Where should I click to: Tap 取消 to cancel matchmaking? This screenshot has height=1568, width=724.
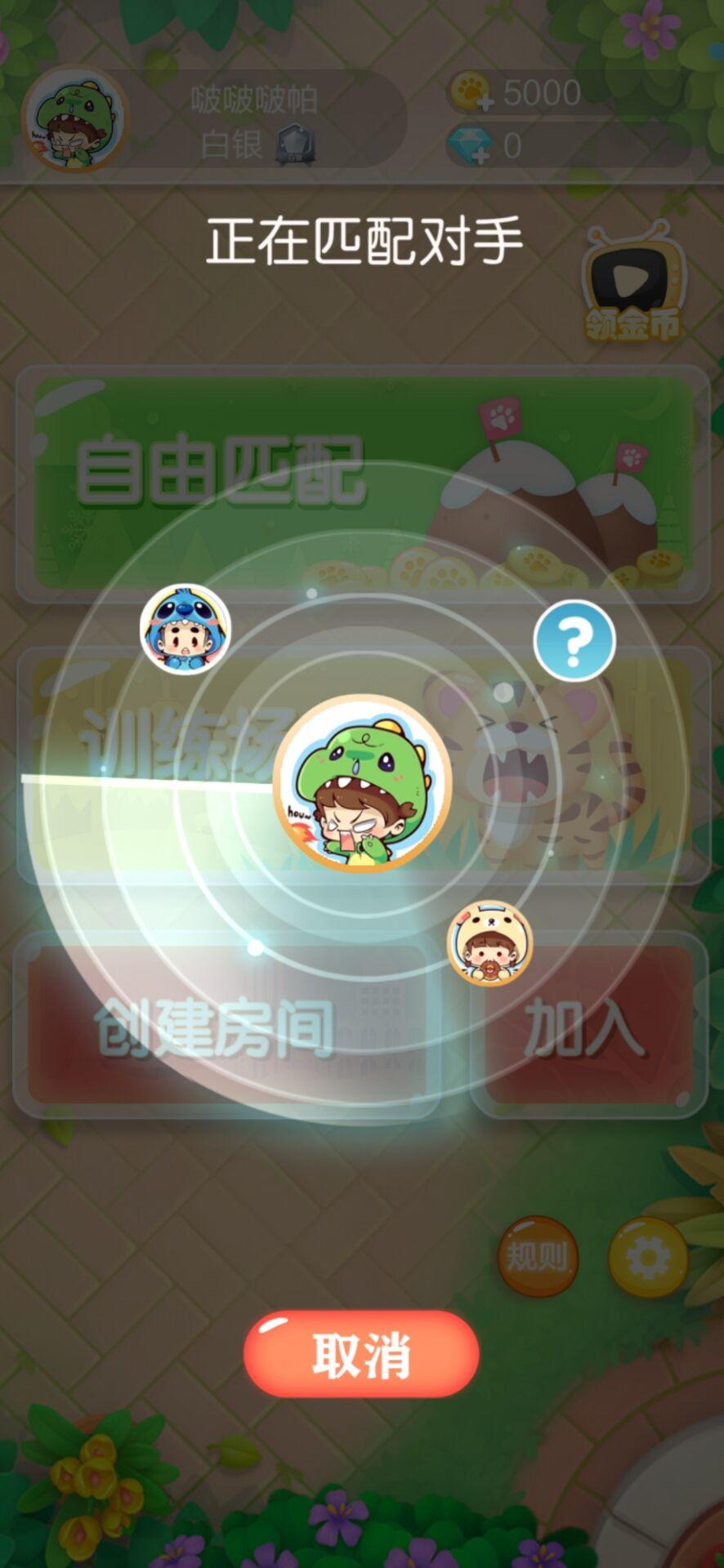360,1355
